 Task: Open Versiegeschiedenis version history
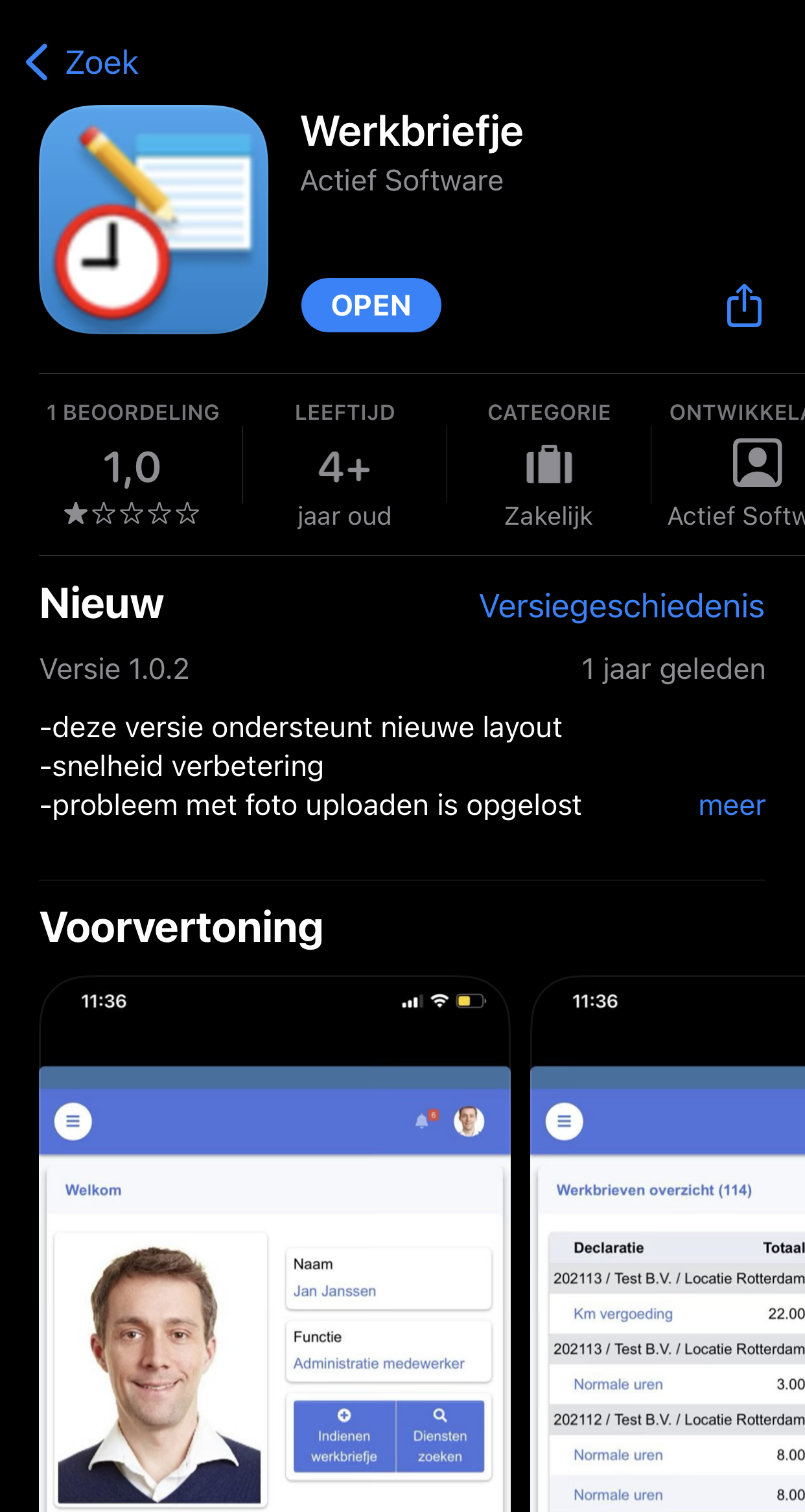tap(621, 606)
